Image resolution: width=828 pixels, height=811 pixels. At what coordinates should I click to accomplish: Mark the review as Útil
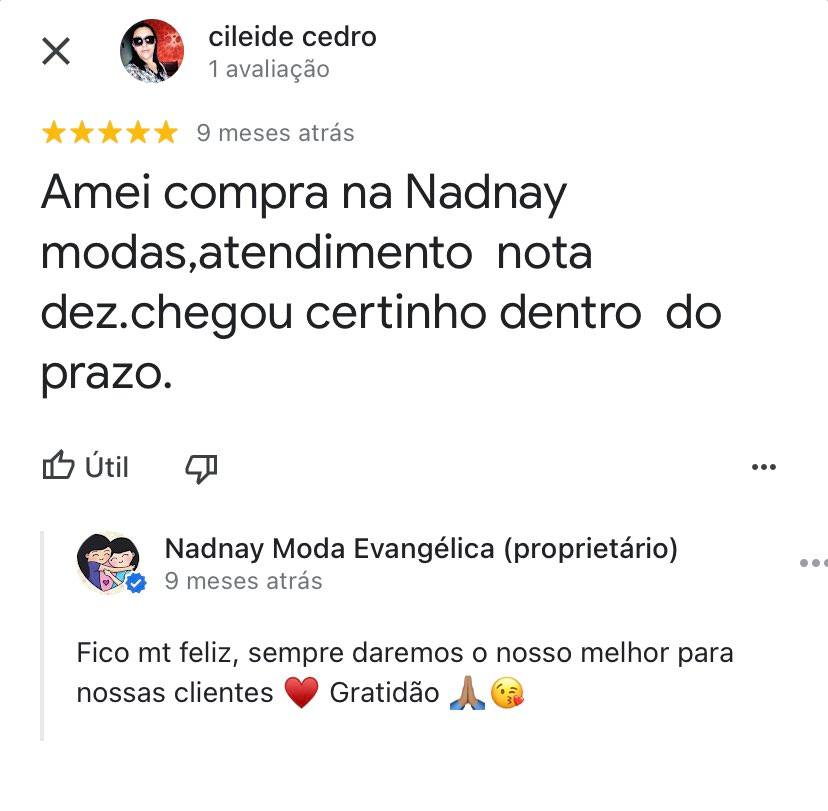point(86,466)
